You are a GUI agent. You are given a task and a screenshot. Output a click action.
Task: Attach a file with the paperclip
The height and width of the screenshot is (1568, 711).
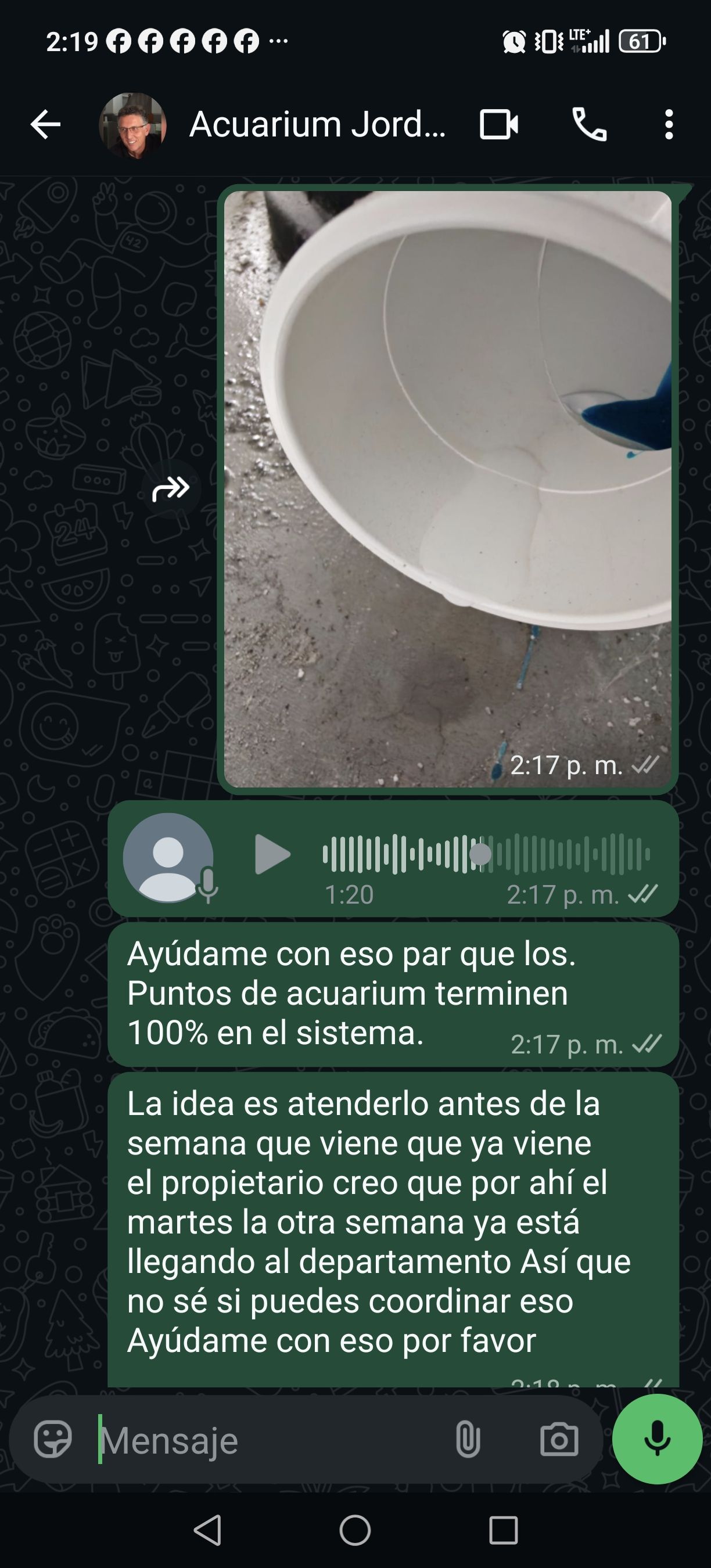468,1440
